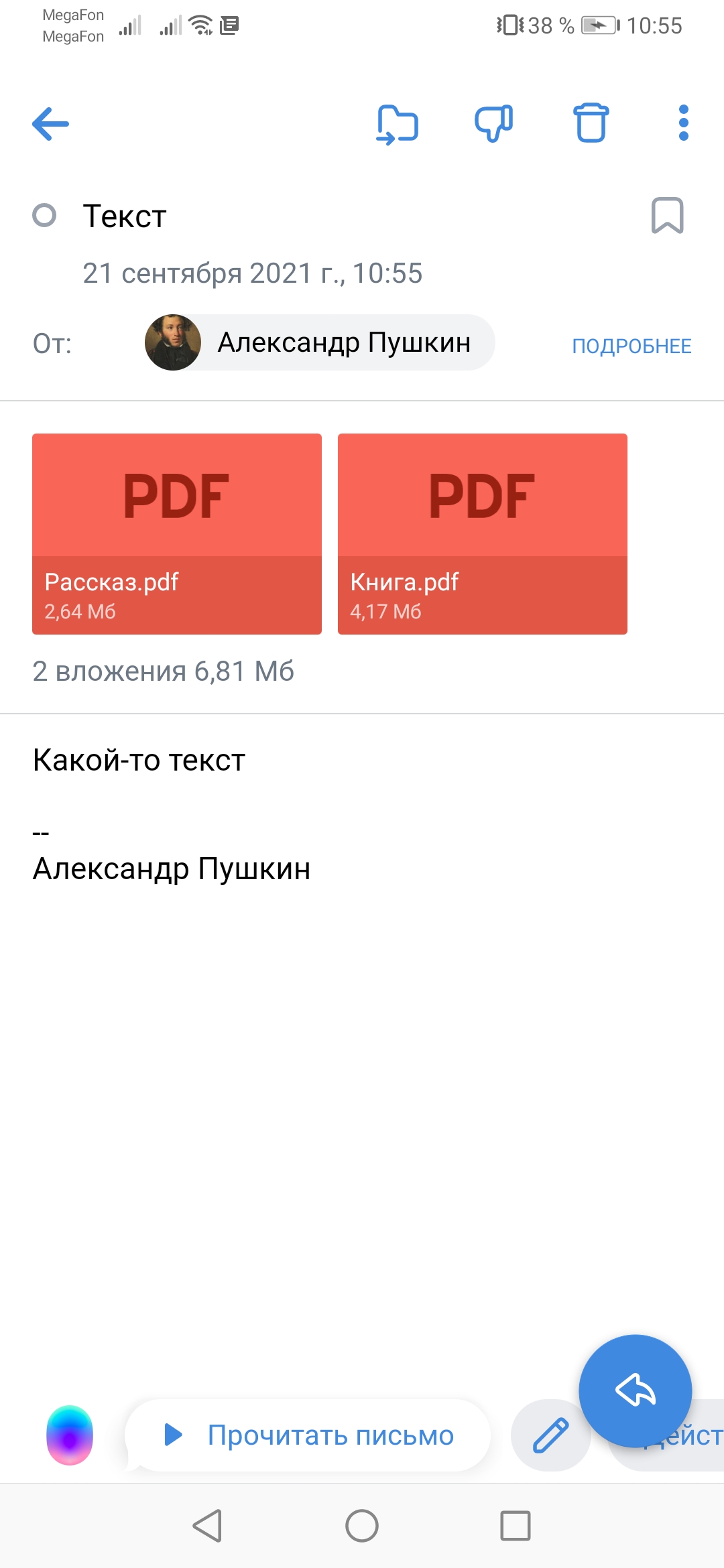Delete this email with the trash icon
Viewport: 724px width, 1568px height.
[x=591, y=123]
